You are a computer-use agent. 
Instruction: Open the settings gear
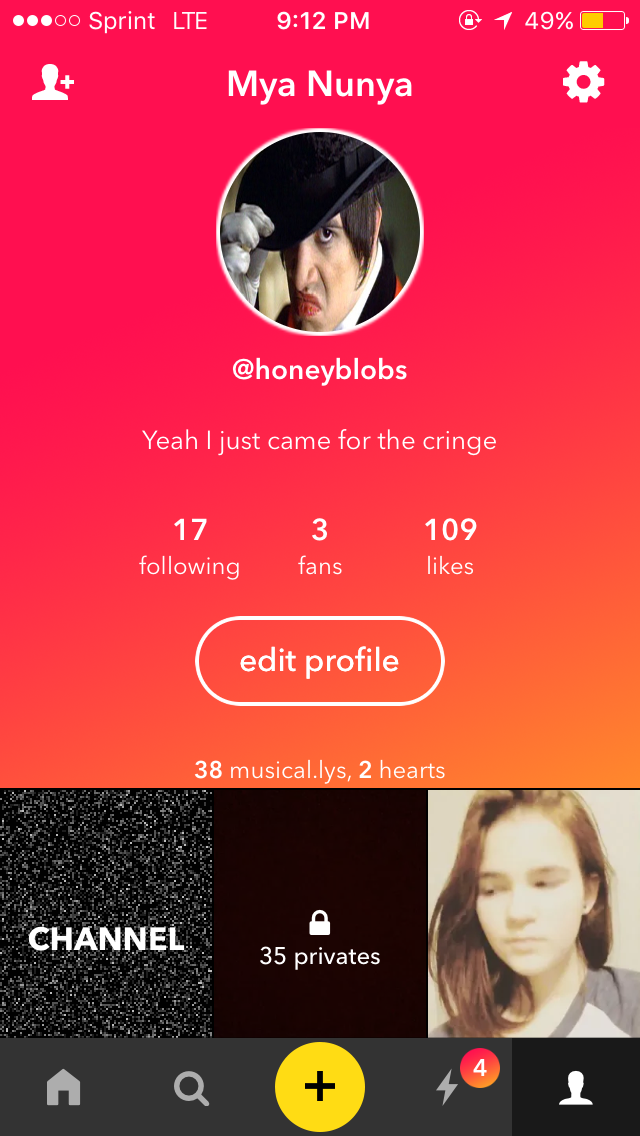point(584,83)
